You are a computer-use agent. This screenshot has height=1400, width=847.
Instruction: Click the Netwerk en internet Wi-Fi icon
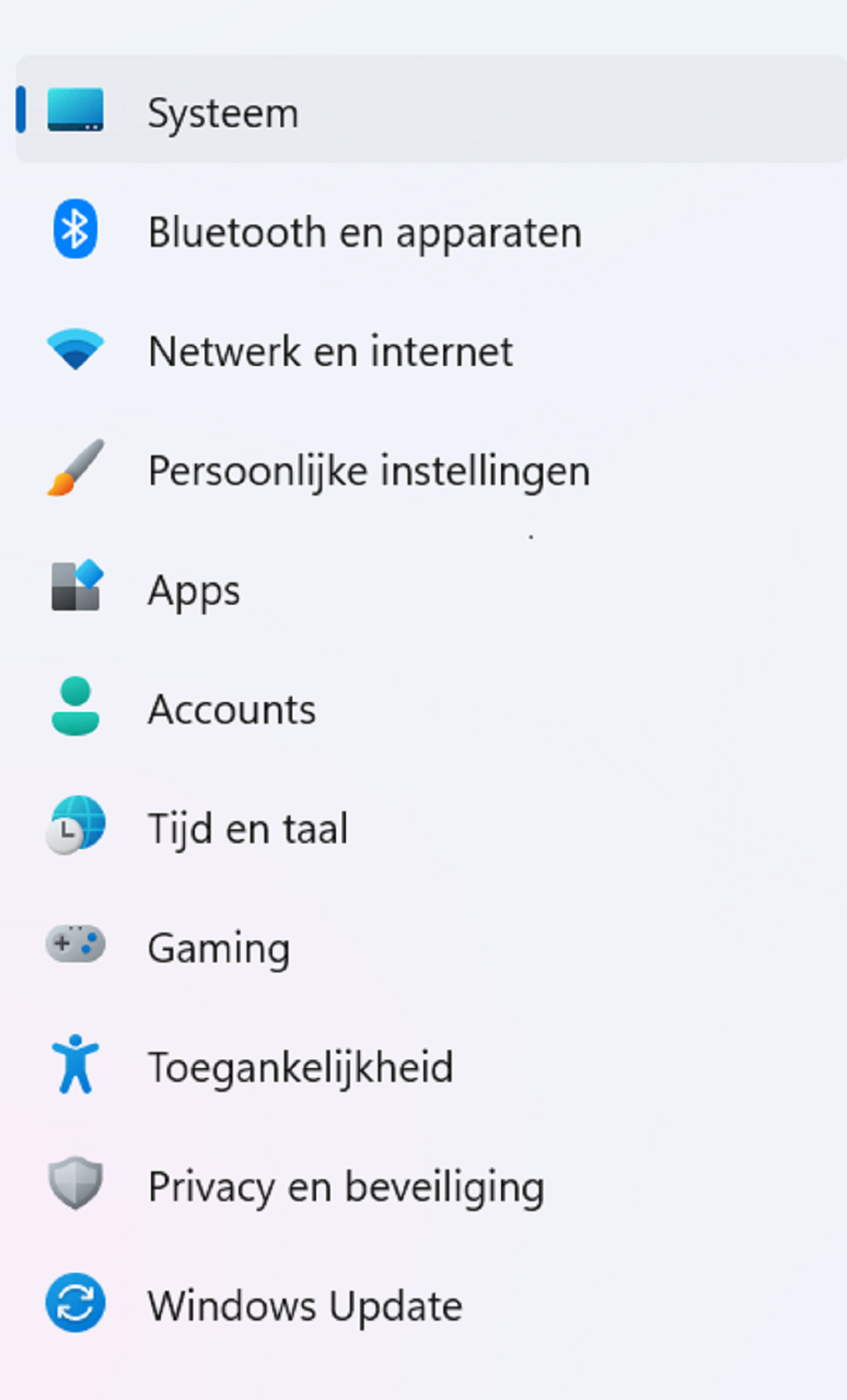tap(74, 350)
